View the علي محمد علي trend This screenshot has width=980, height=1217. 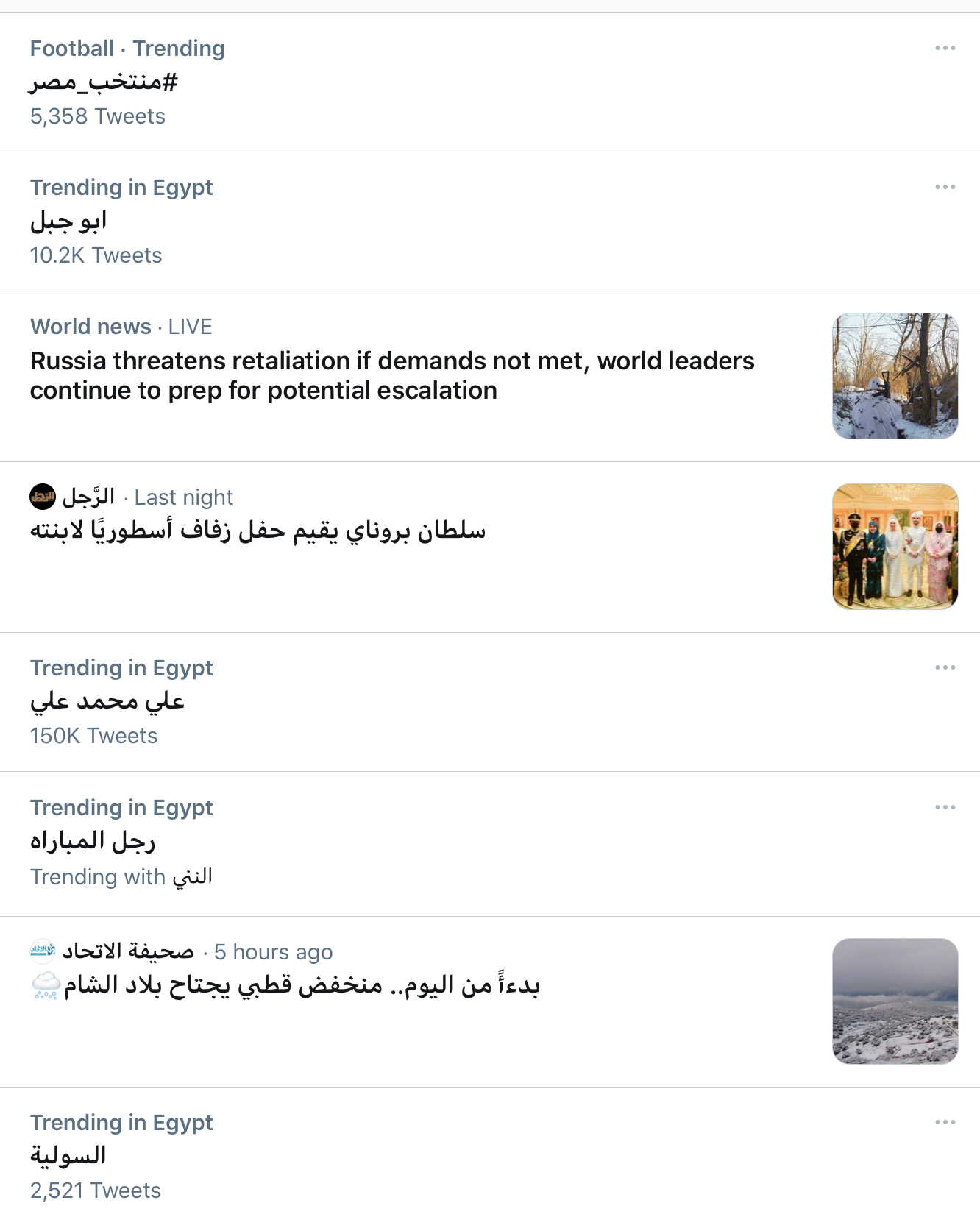pyautogui.click(x=107, y=702)
